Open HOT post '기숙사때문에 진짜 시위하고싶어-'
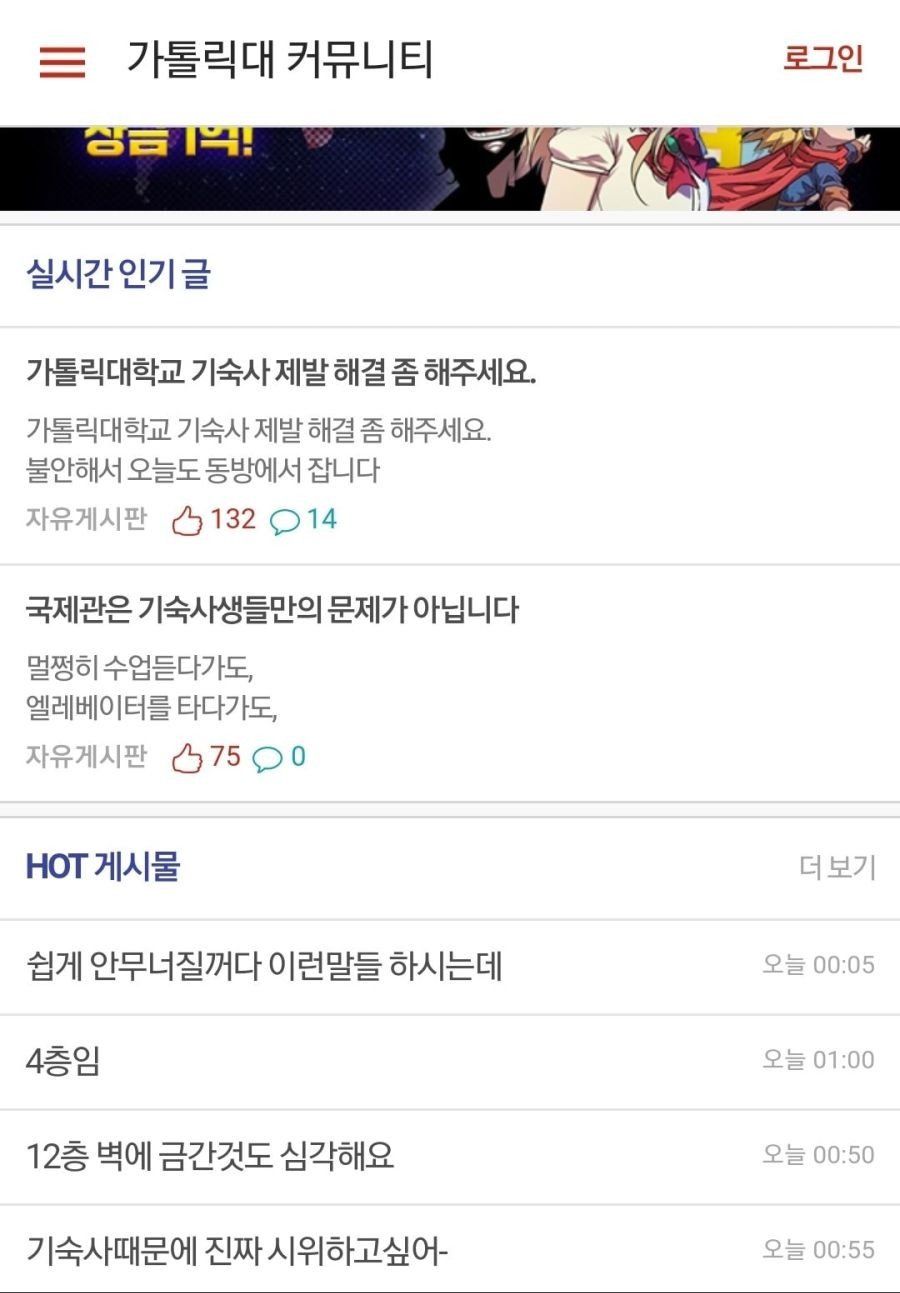The image size is (900, 1293). coord(236,1250)
